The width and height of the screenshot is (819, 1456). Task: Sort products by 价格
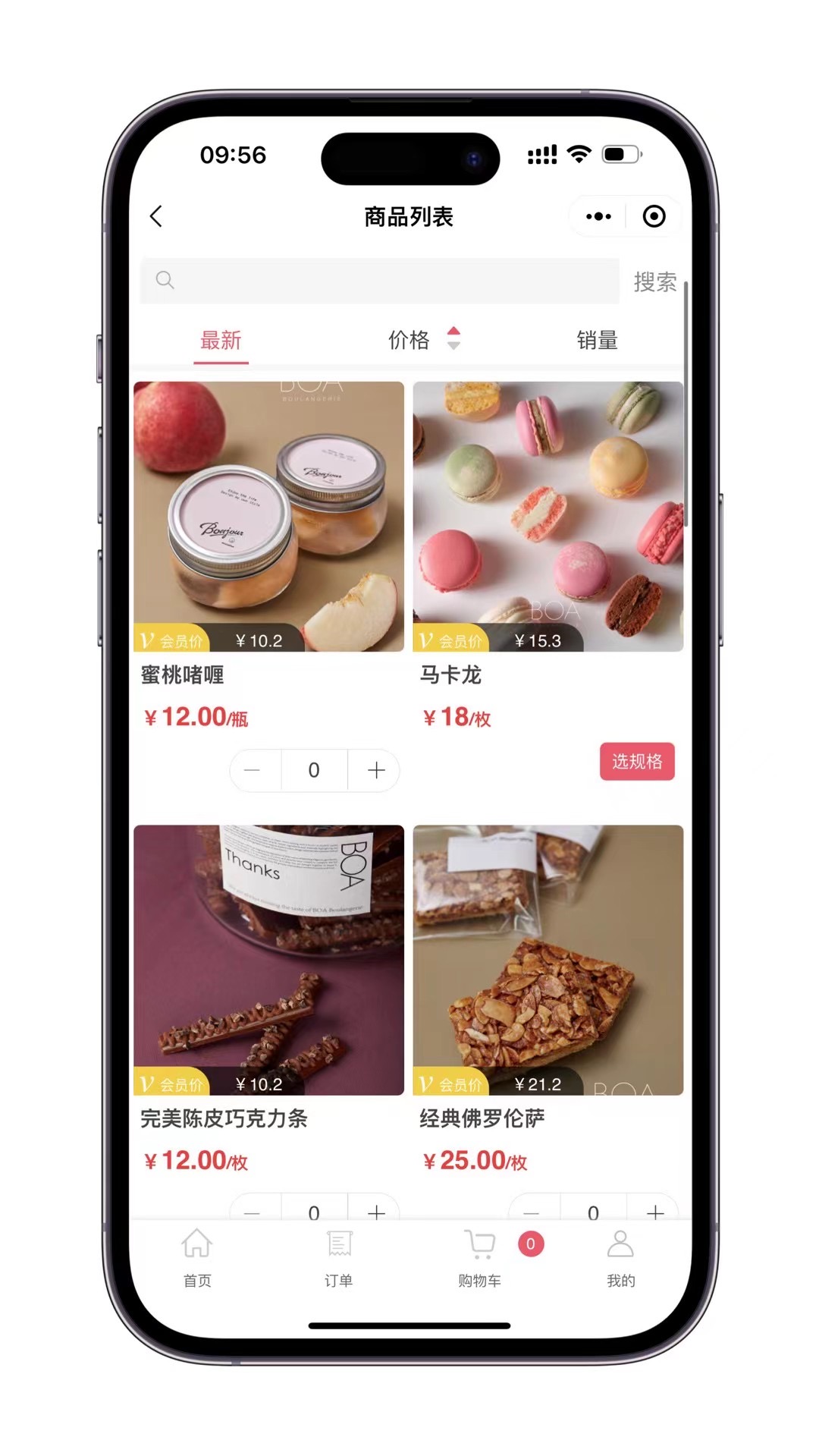[x=421, y=340]
